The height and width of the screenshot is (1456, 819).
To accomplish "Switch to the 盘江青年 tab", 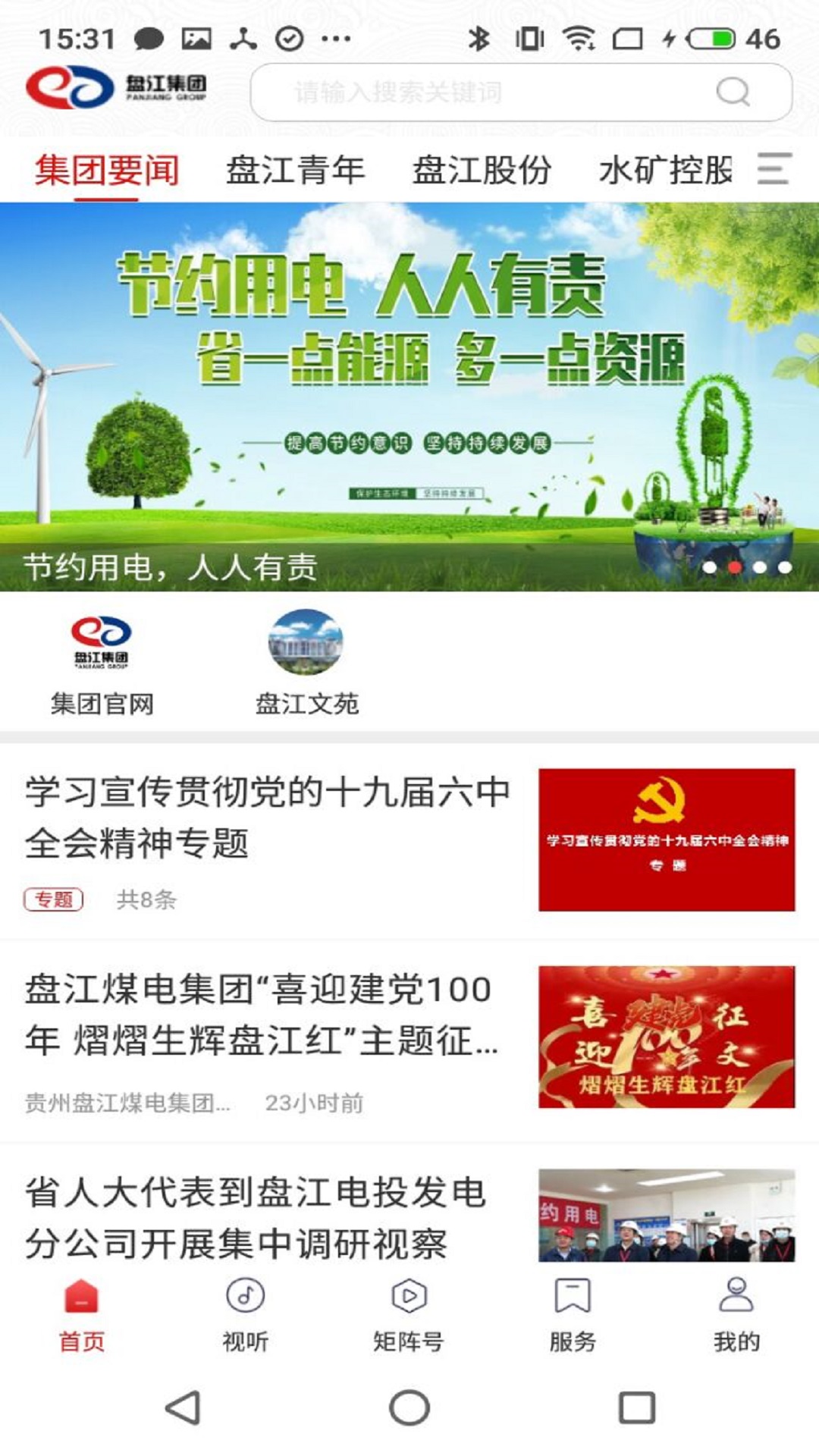I will tap(296, 170).
